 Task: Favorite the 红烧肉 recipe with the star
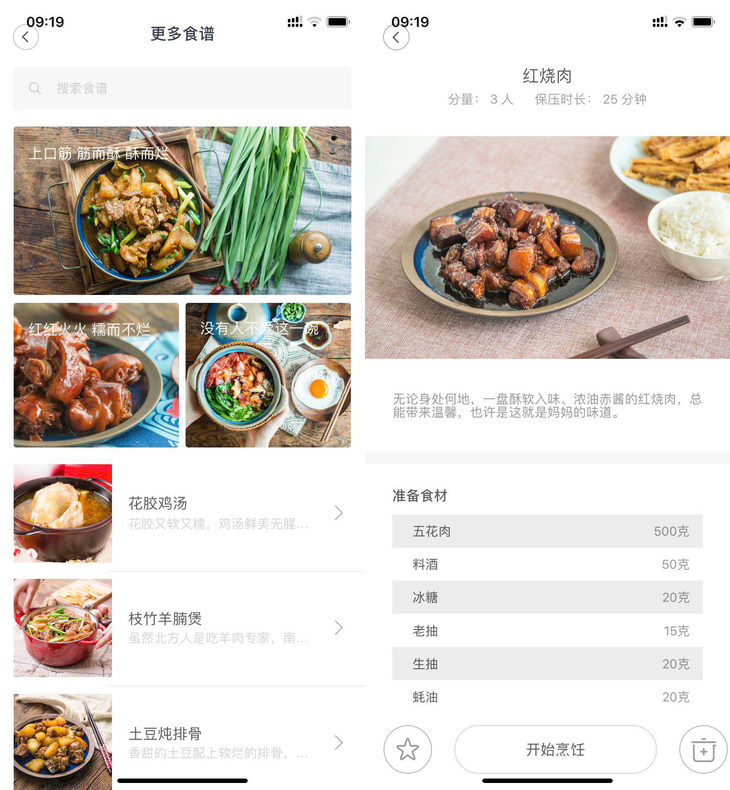[x=407, y=750]
